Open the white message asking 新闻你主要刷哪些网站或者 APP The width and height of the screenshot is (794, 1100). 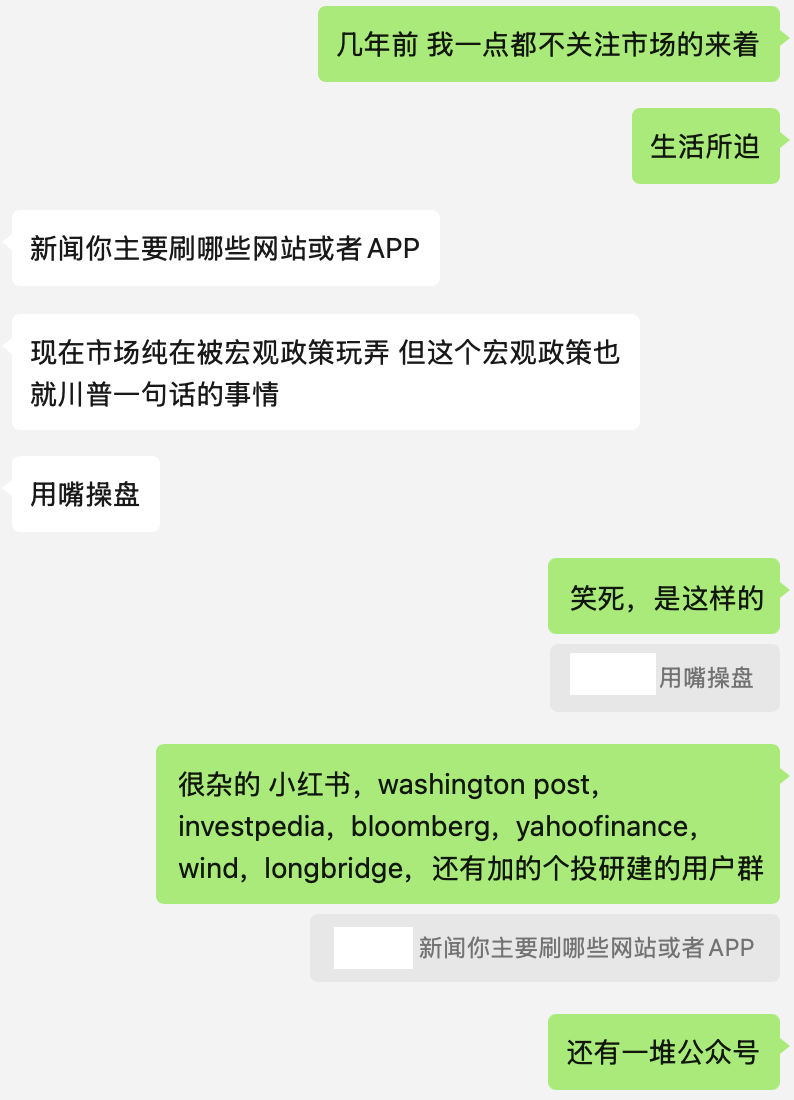(225, 249)
